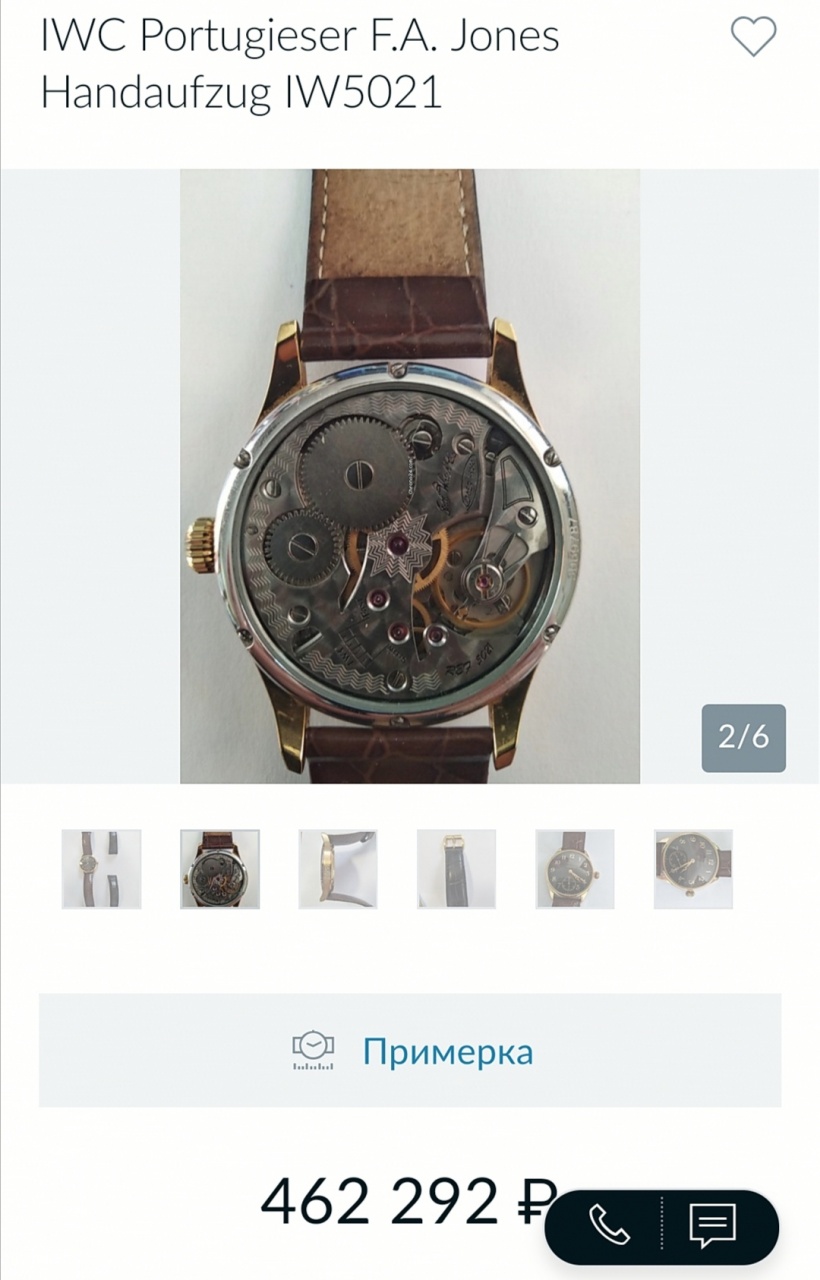Message the seller via the chat icon

click(713, 1223)
